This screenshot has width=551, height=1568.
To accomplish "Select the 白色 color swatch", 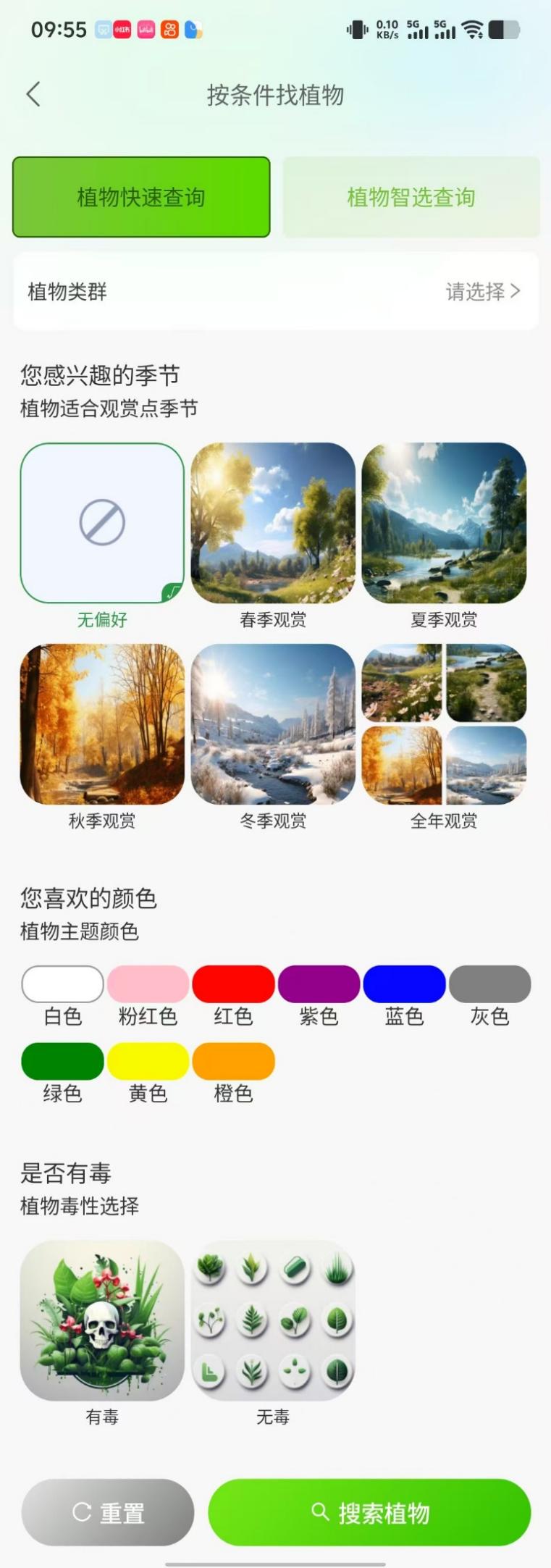I will (x=62, y=984).
